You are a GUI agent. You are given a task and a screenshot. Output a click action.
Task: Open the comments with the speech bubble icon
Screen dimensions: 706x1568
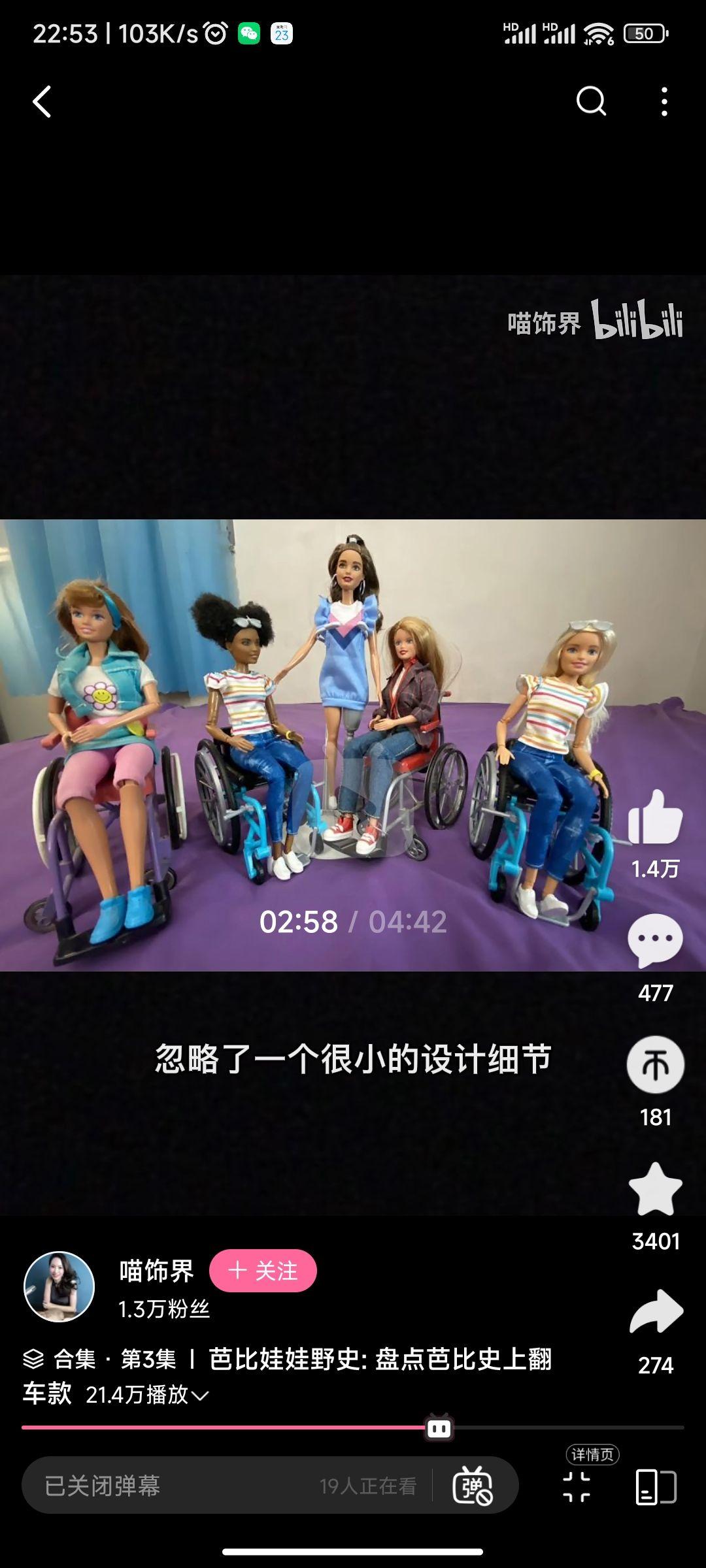tap(655, 941)
